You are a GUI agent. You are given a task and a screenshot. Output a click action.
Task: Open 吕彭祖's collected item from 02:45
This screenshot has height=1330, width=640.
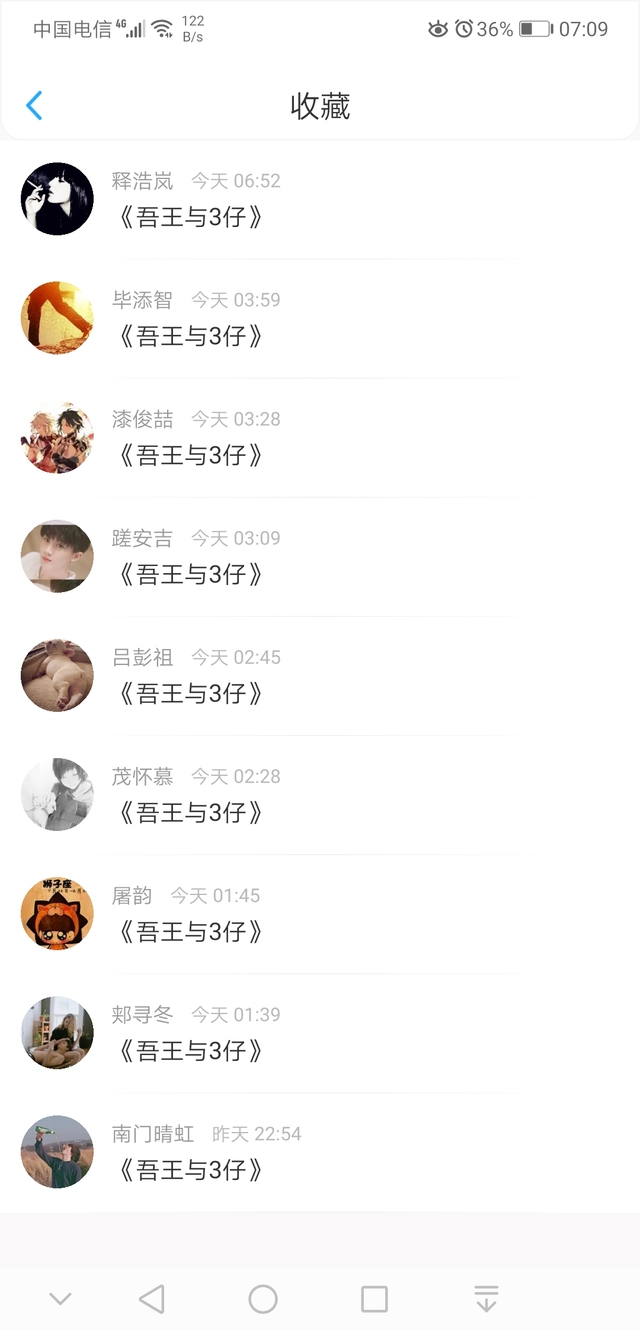coord(190,693)
